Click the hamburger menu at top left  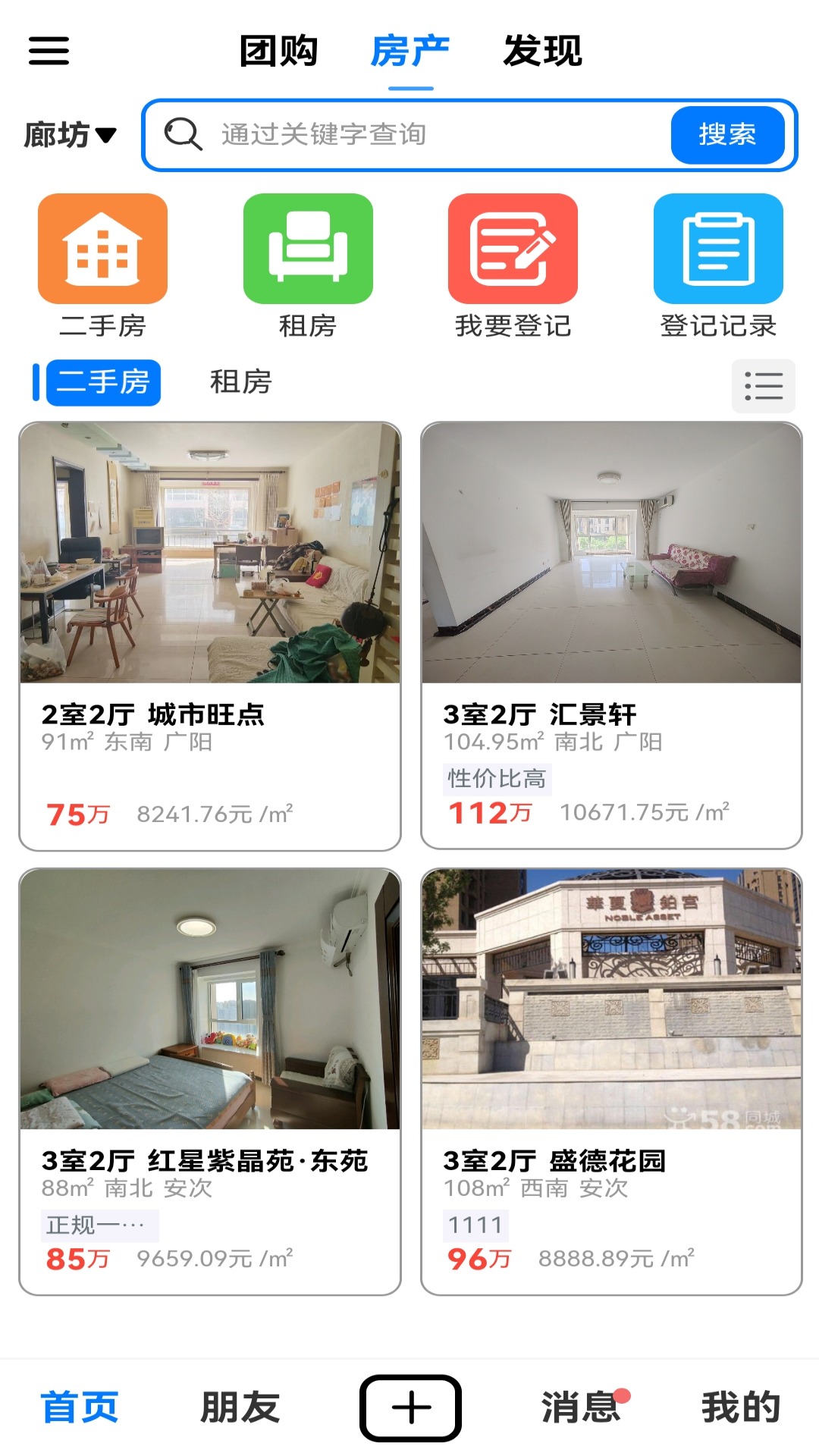pos(49,52)
